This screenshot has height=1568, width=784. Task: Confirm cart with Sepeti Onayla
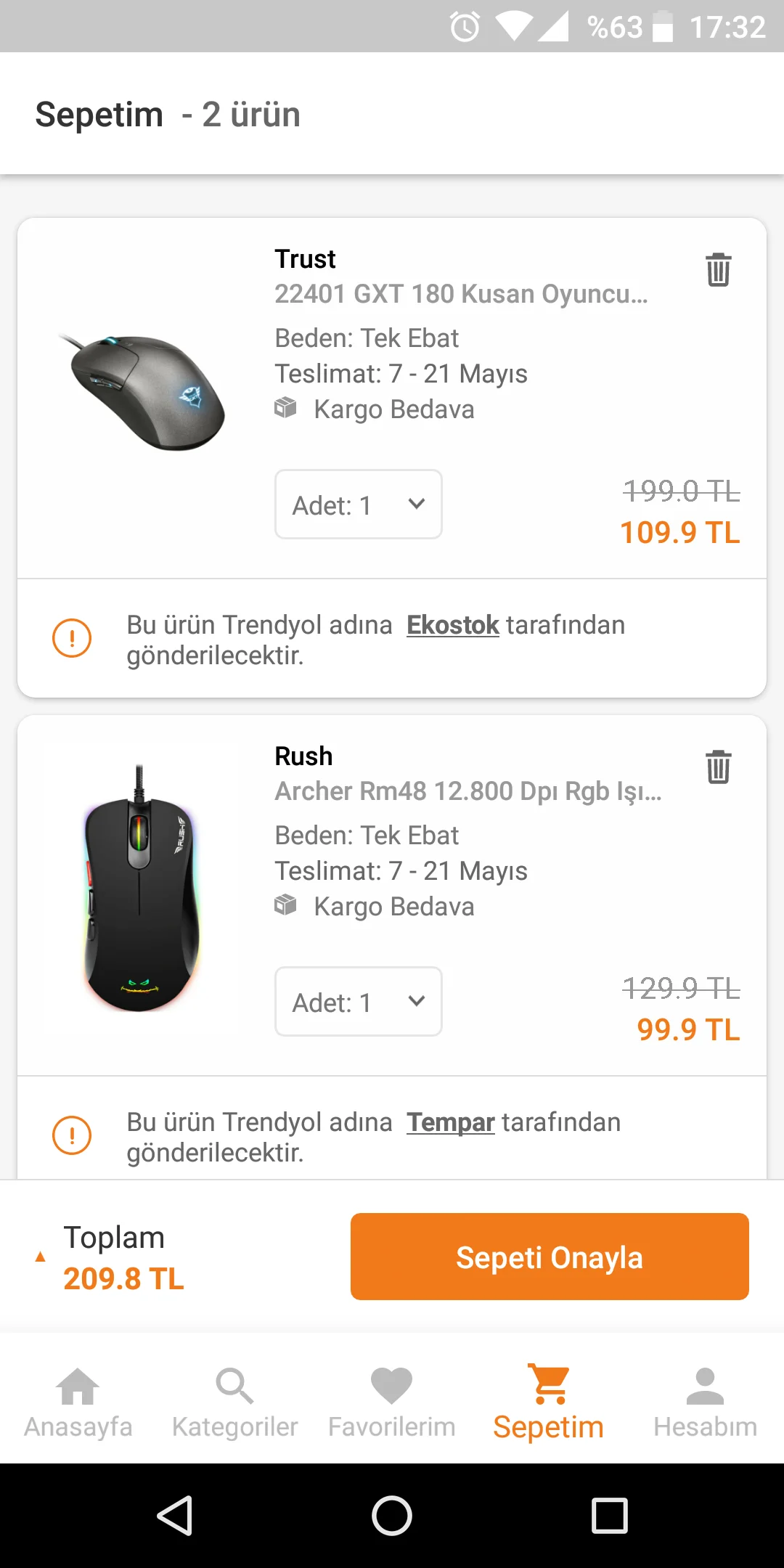point(549,1257)
